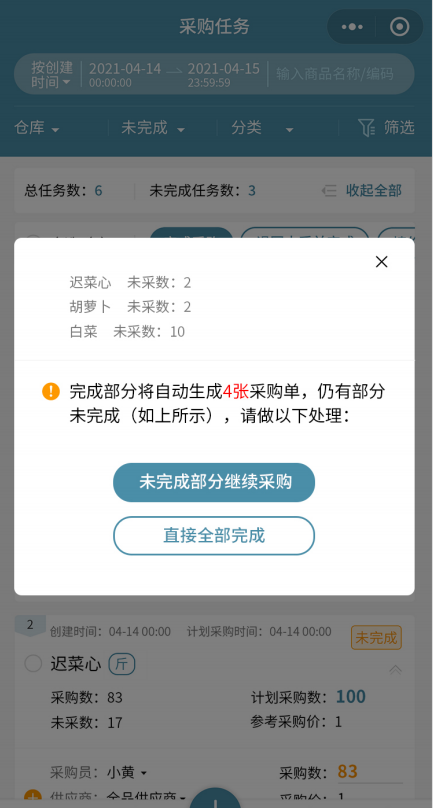Select the 迟菜心 task radio button
The width and height of the screenshot is (433, 808).
(x=33, y=664)
